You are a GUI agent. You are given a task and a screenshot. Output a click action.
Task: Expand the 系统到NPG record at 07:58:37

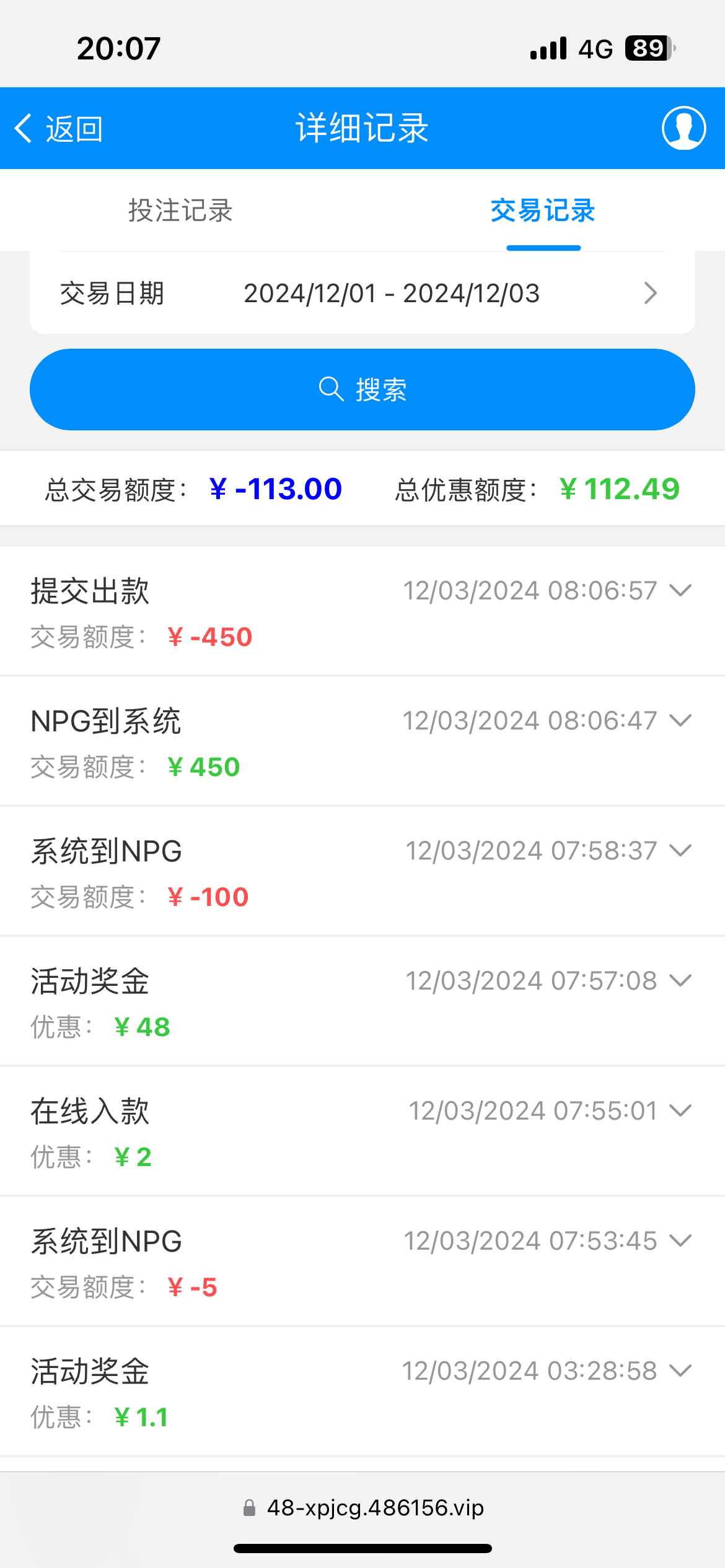click(x=680, y=850)
